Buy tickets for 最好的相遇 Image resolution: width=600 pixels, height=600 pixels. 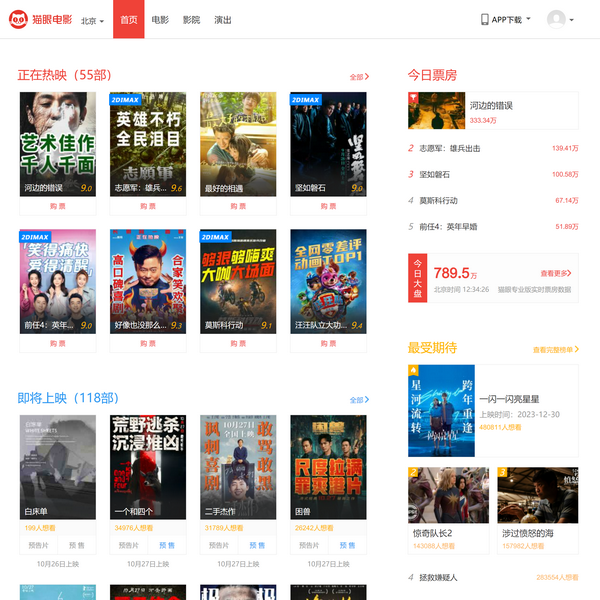[x=238, y=206]
